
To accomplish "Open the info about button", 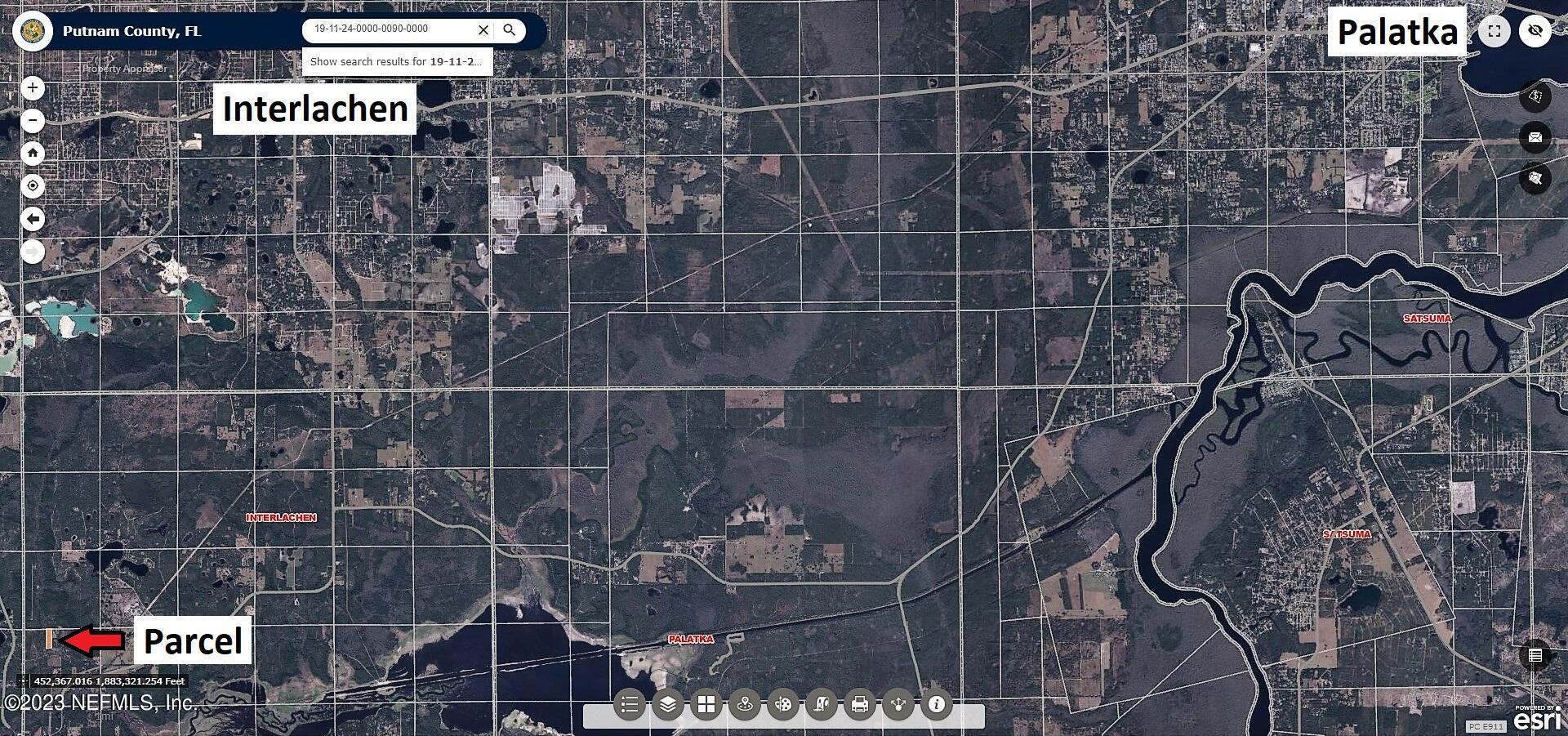I will 937,704.
